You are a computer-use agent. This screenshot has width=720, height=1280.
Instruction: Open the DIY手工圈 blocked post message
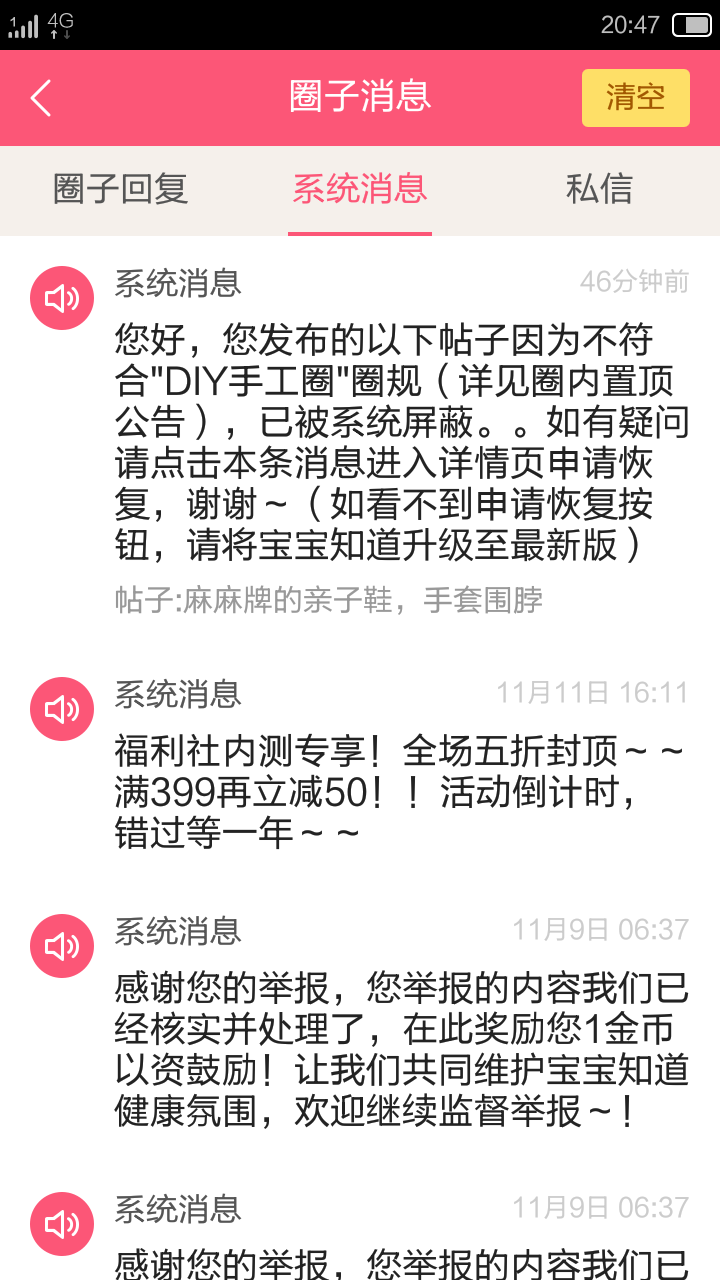pyautogui.click(x=400, y=442)
